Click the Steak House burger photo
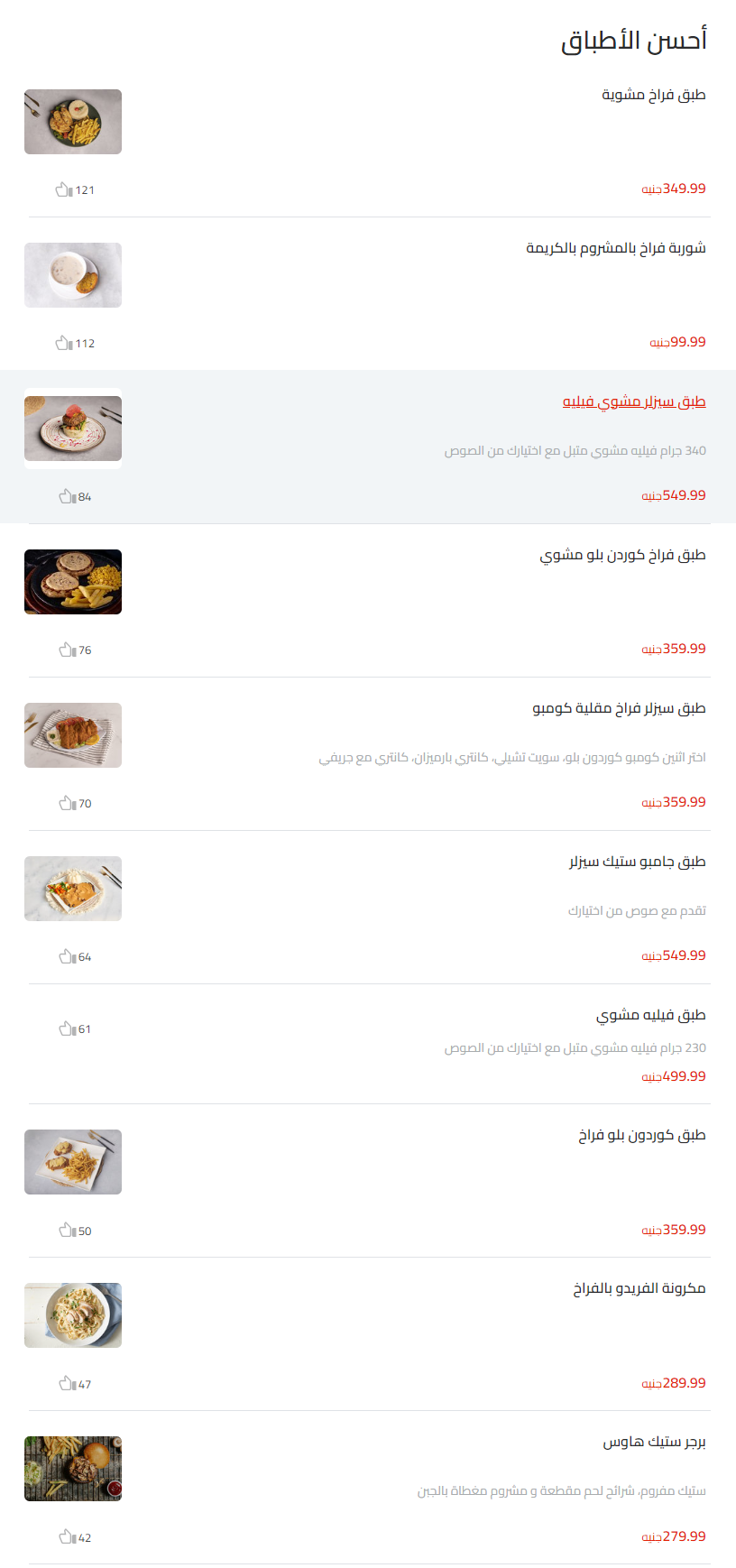 click(x=73, y=1468)
